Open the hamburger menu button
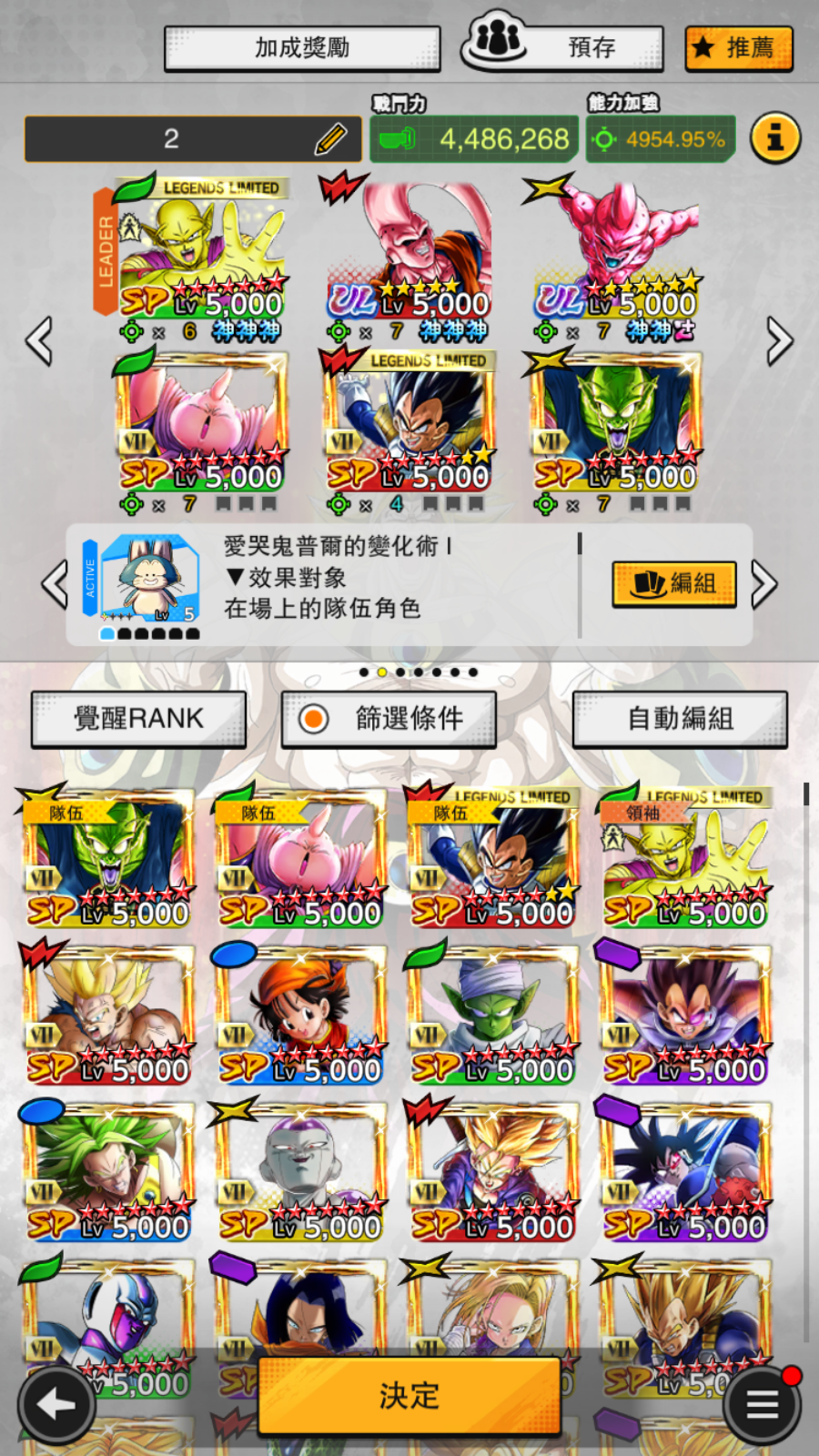The width and height of the screenshot is (819, 1456). (x=763, y=1405)
